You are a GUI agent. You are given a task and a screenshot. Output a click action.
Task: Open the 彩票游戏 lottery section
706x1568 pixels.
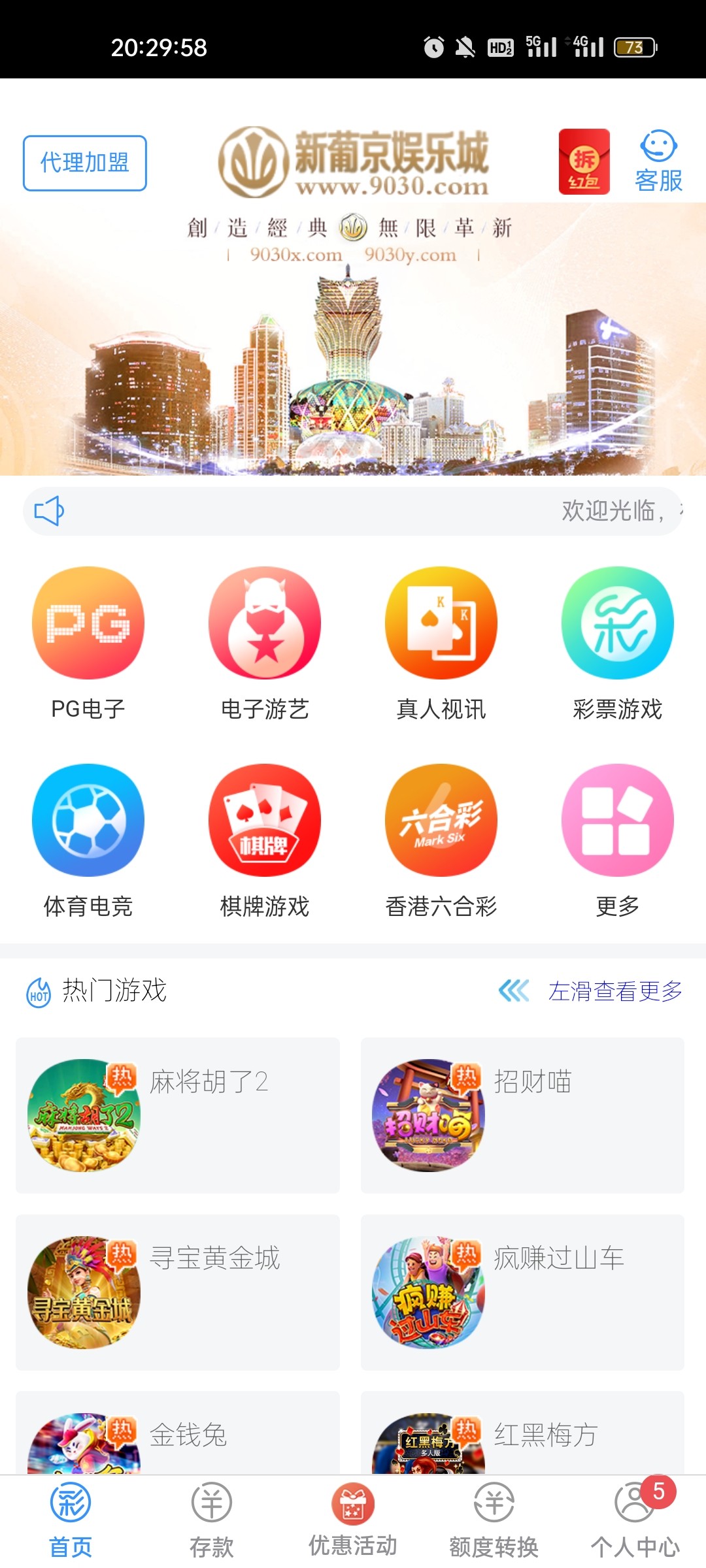coord(616,623)
